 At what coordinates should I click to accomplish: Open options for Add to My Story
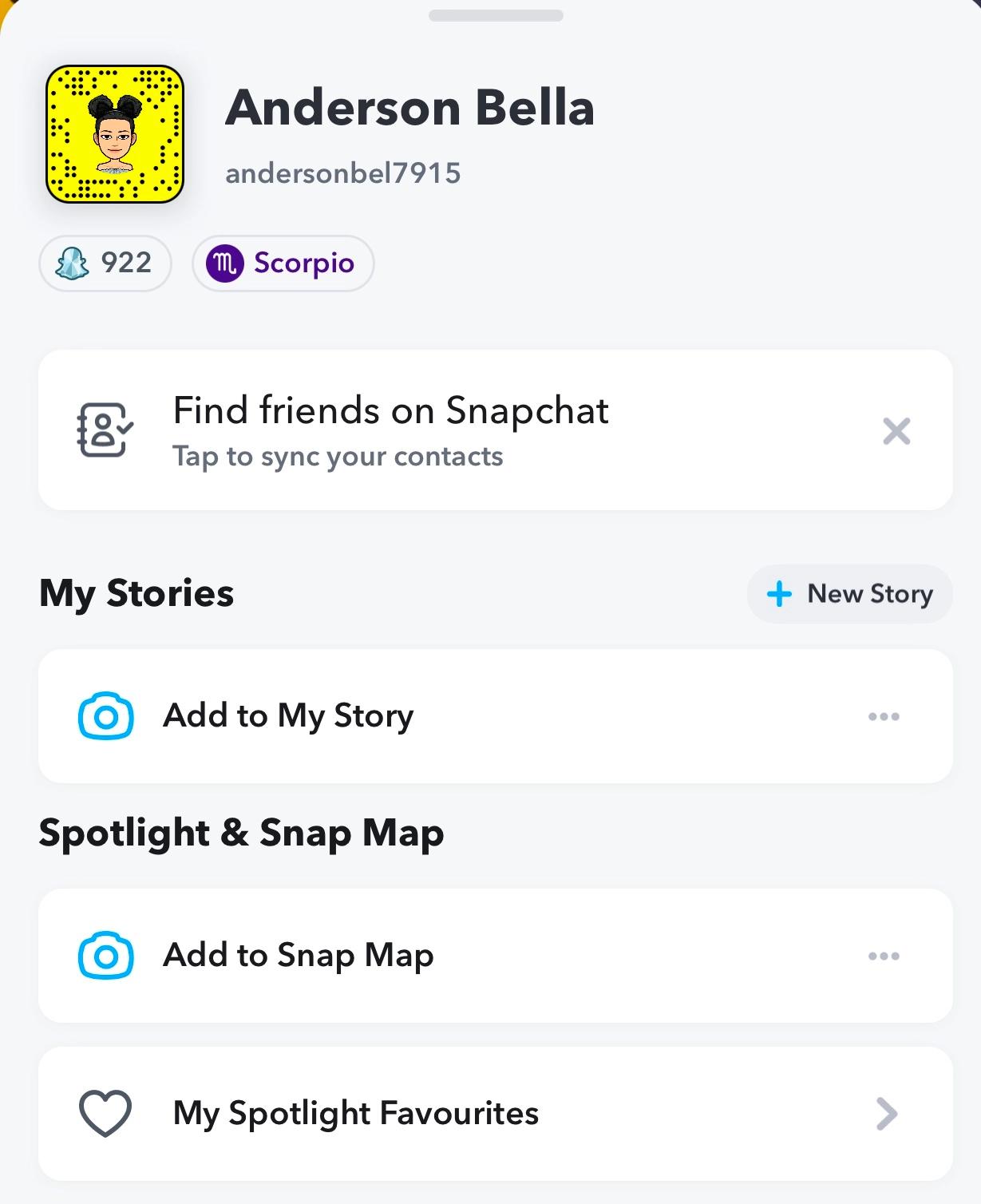tap(884, 716)
